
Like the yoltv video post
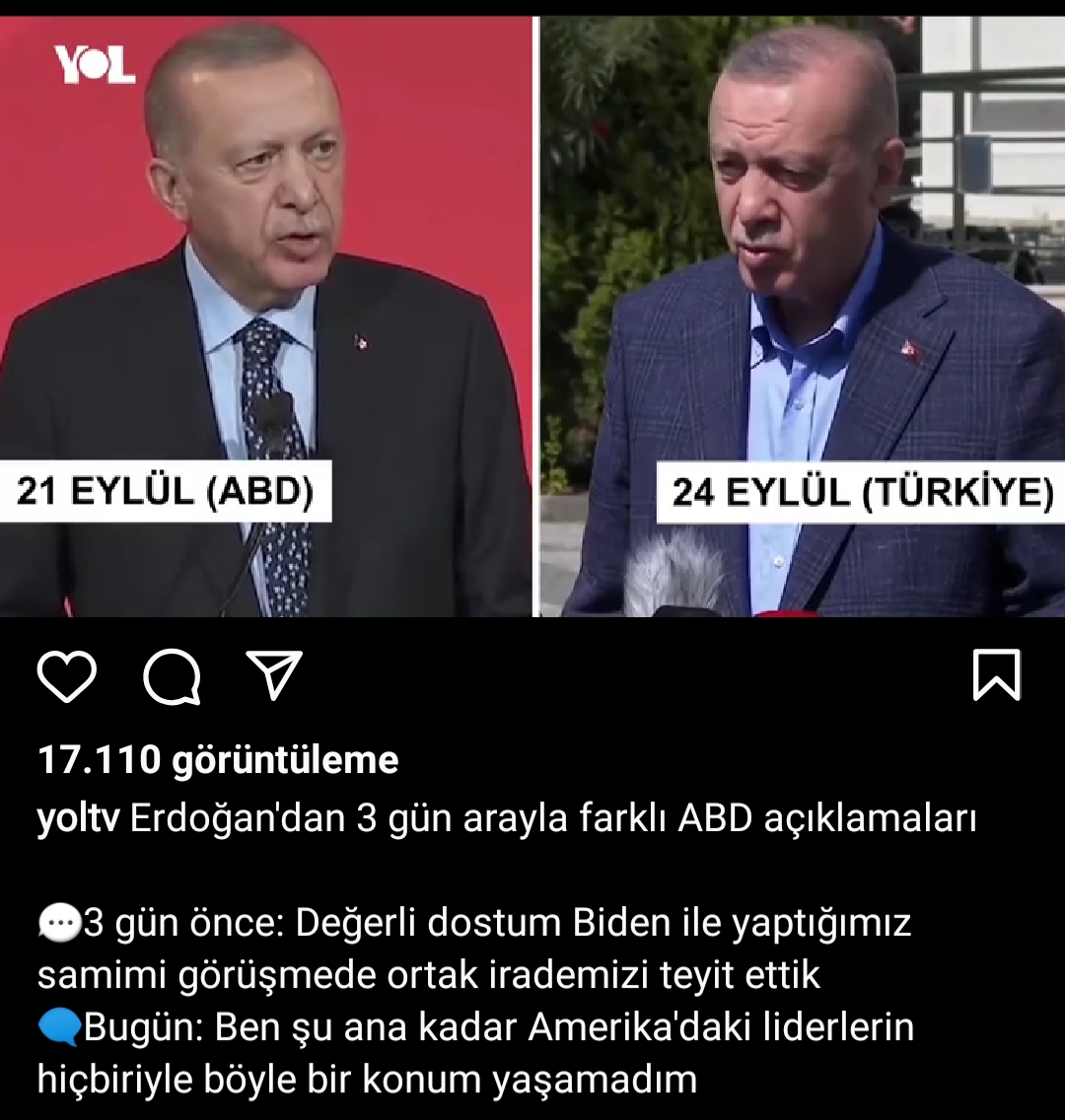pyautogui.click(x=66, y=676)
